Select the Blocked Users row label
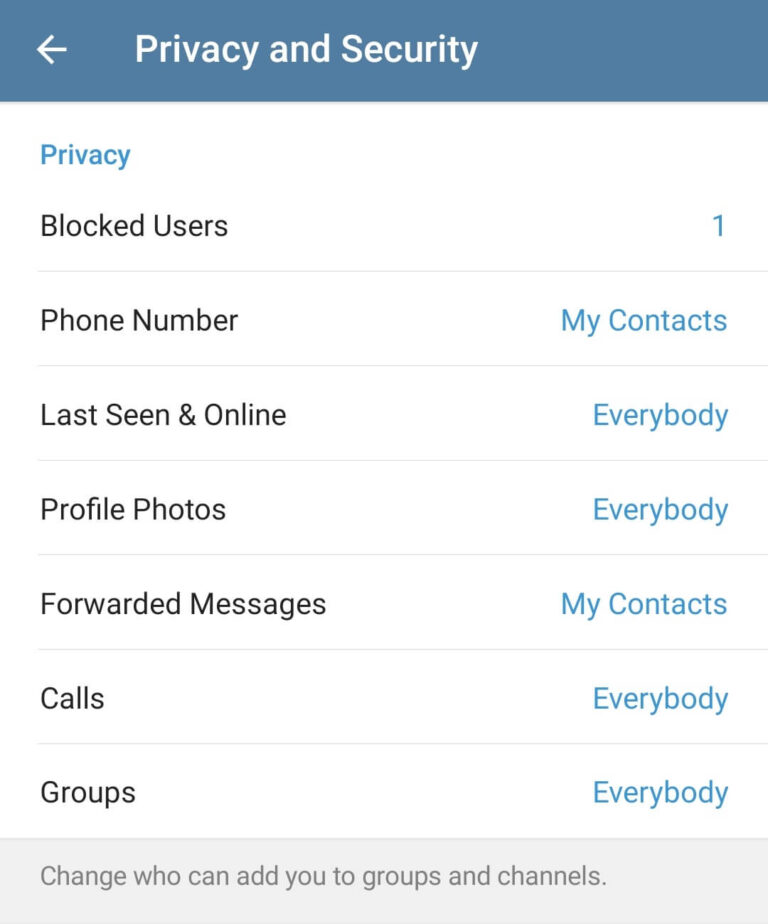The image size is (768, 924). click(x=135, y=226)
